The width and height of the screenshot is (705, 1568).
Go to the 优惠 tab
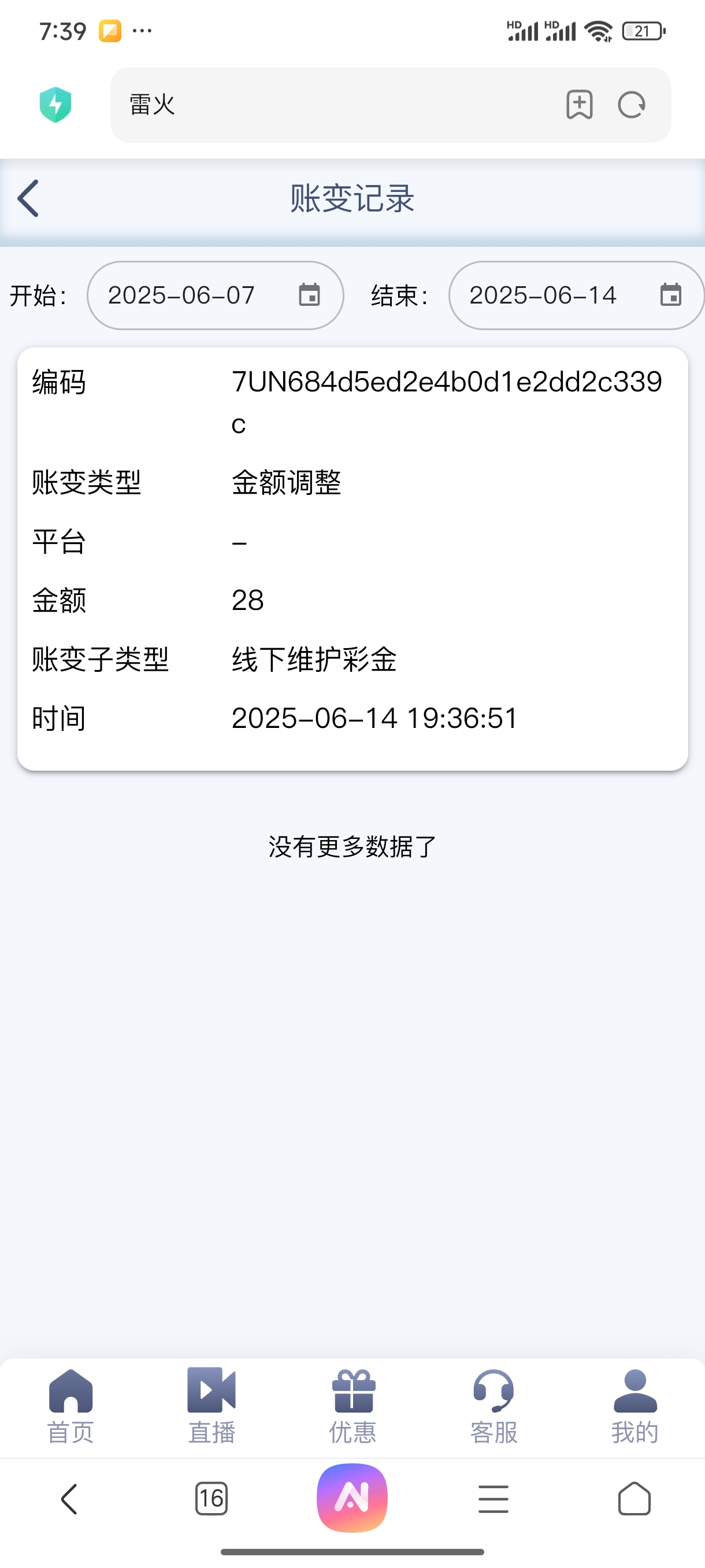click(353, 1407)
